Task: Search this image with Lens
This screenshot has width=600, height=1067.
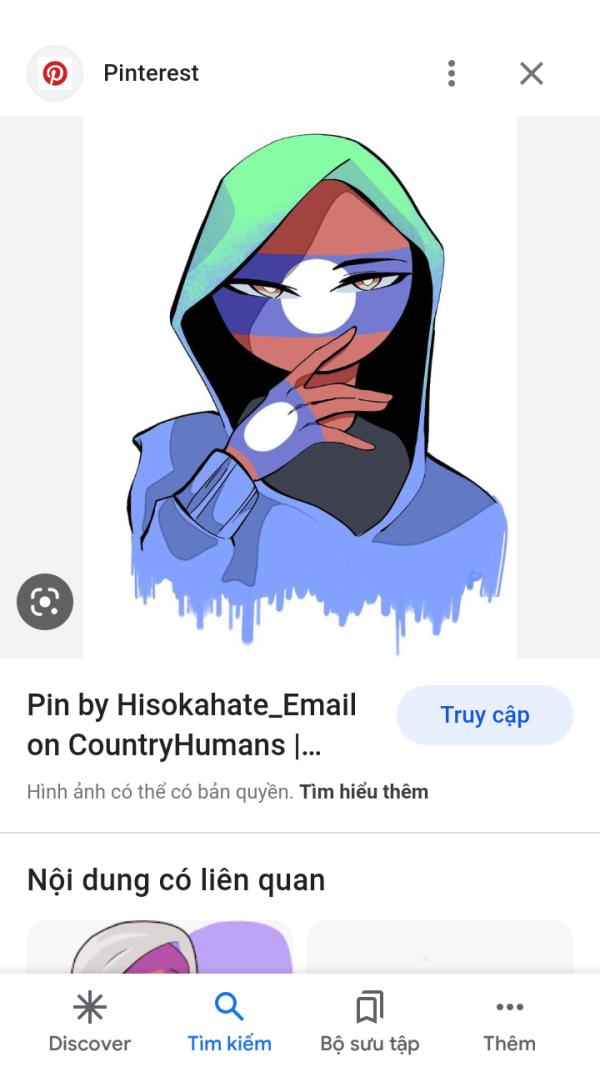Action: point(45,601)
